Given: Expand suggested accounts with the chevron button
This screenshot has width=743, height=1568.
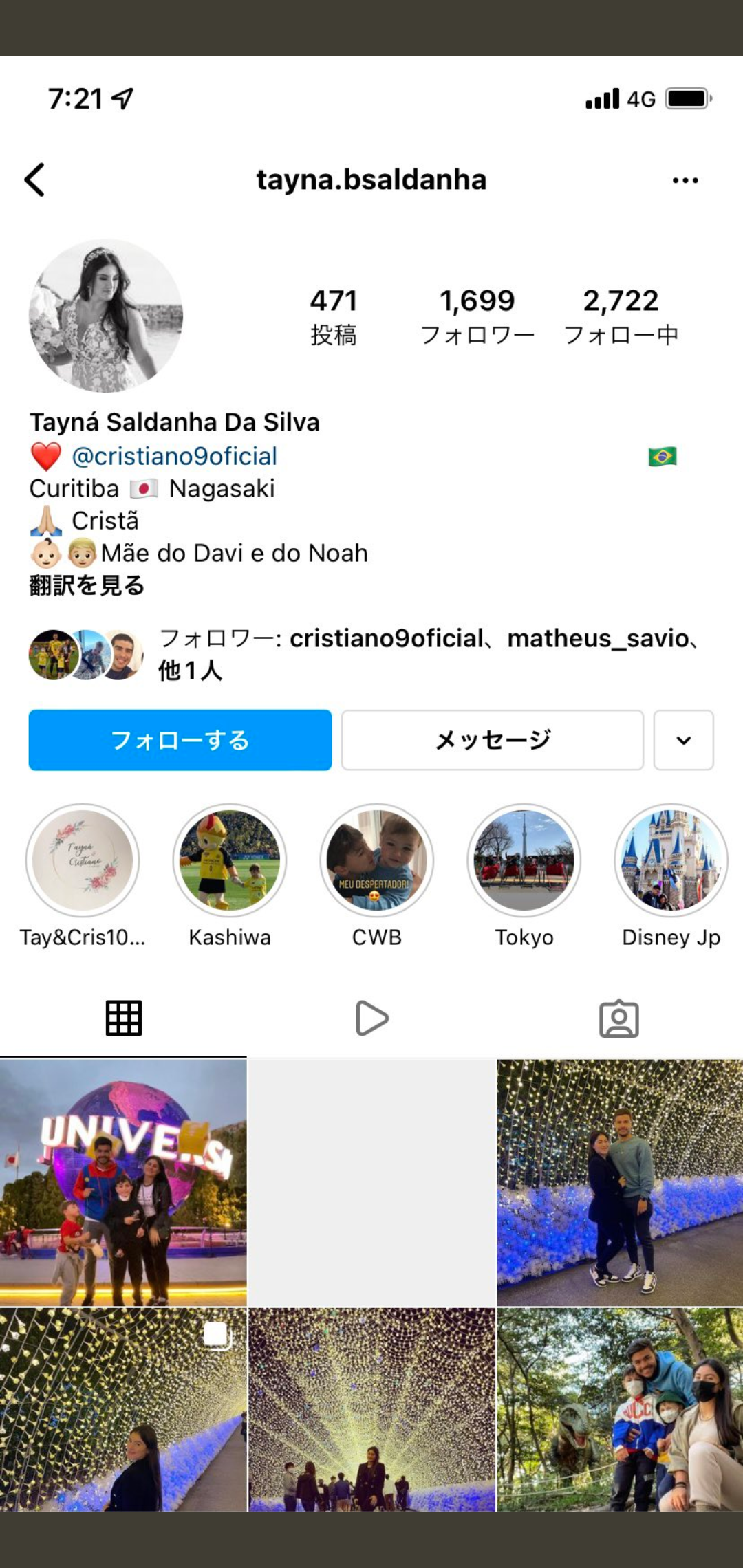Looking at the screenshot, I should coord(683,740).
